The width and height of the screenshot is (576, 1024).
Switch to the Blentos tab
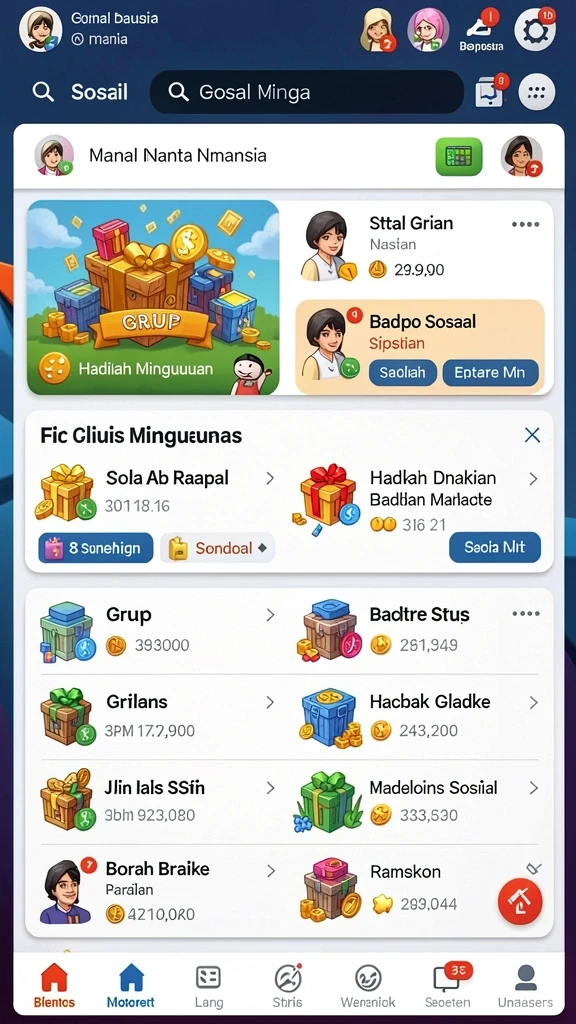click(x=54, y=985)
